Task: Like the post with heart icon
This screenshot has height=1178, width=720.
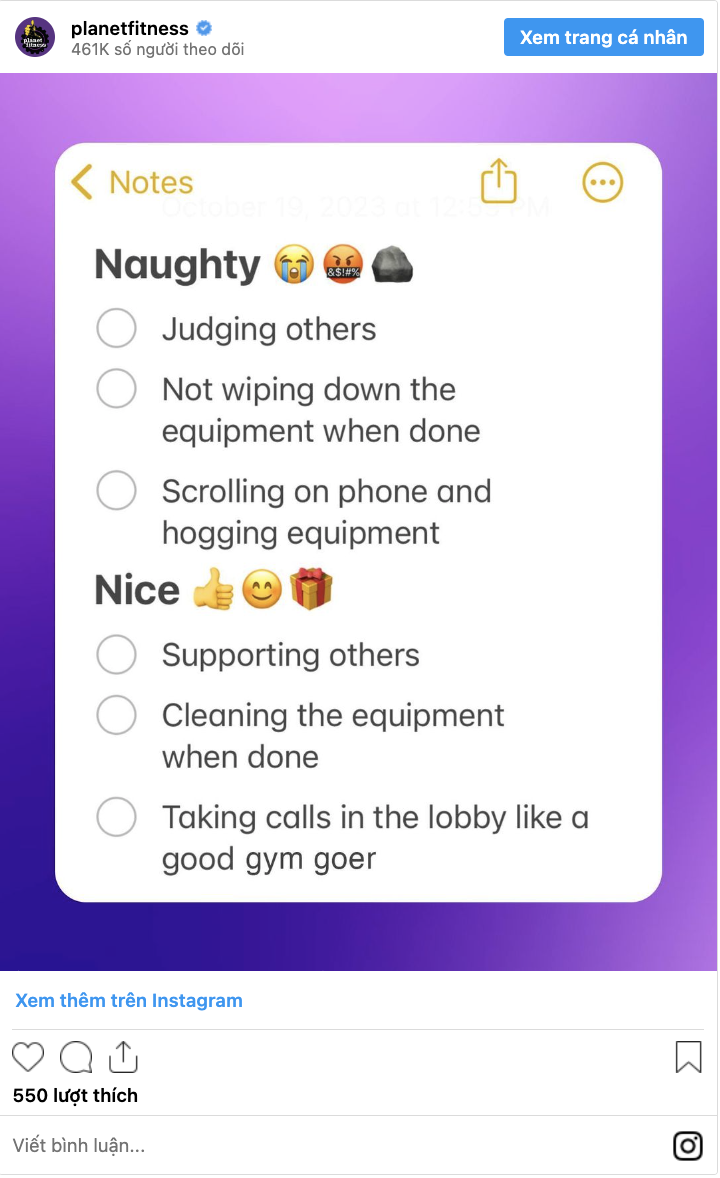Action: 28,1057
